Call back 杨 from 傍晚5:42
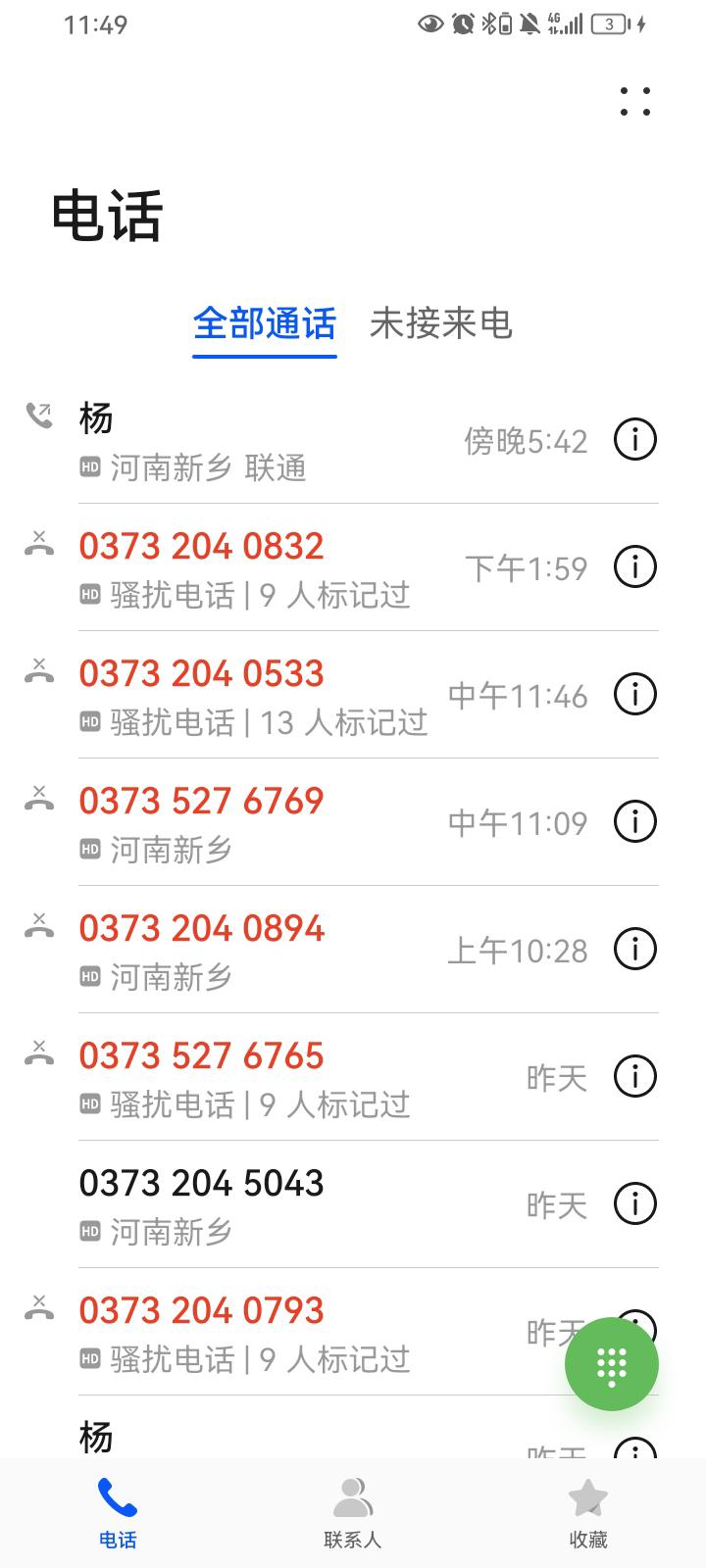The height and width of the screenshot is (1568, 706). point(333,440)
